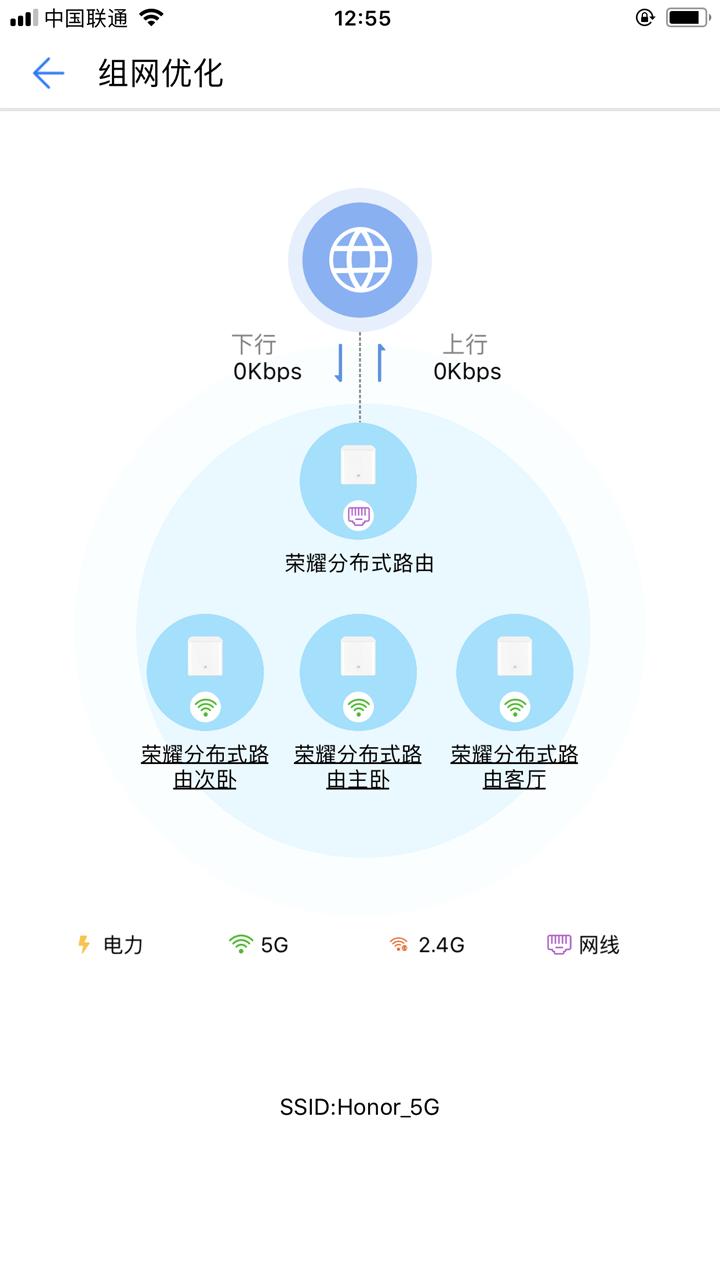Click the 下行 0Kbps download indicator
This screenshot has width=720, height=1280.
[x=267, y=358]
